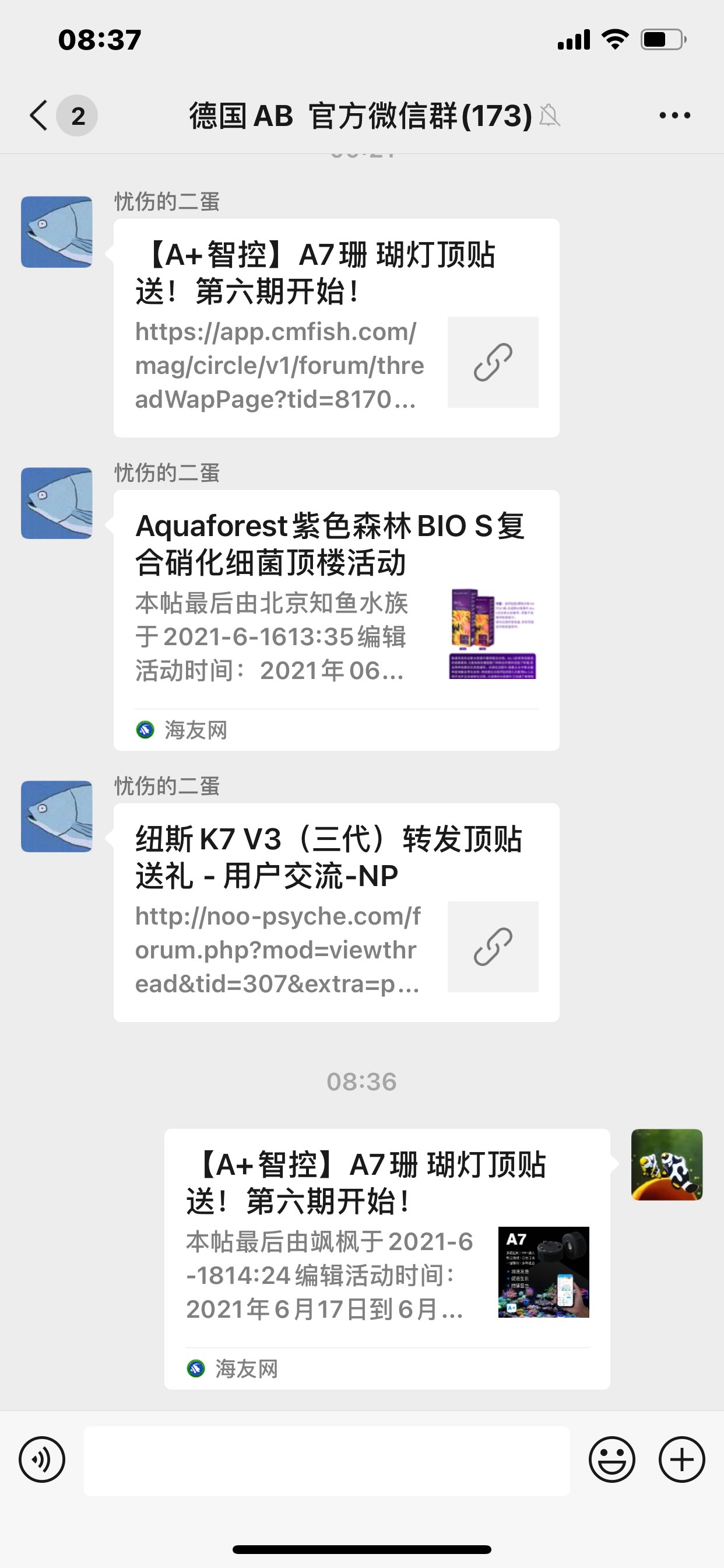The width and height of the screenshot is (724, 1568).
Task: Switch to voice message input
Action: [x=42, y=1459]
